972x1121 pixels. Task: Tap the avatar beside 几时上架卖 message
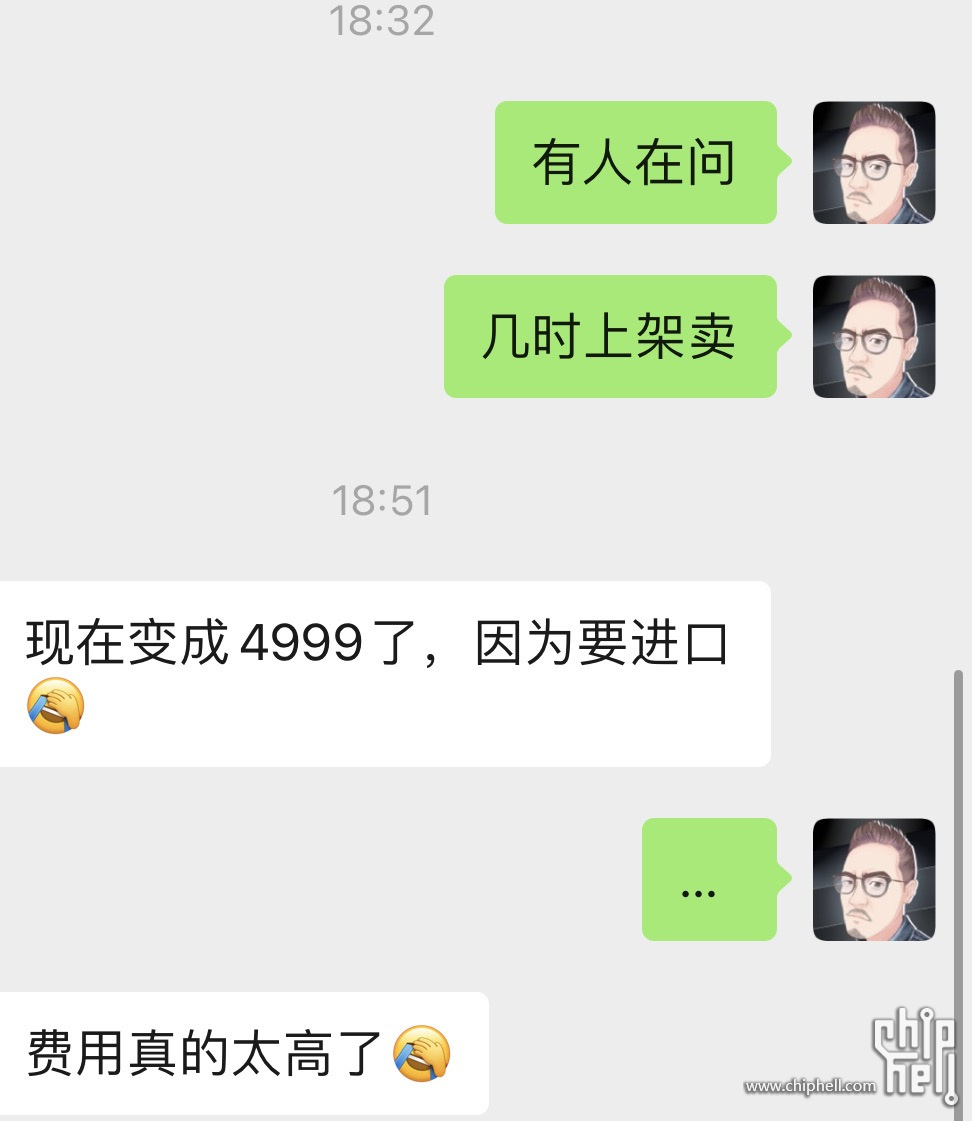coord(874,336)
